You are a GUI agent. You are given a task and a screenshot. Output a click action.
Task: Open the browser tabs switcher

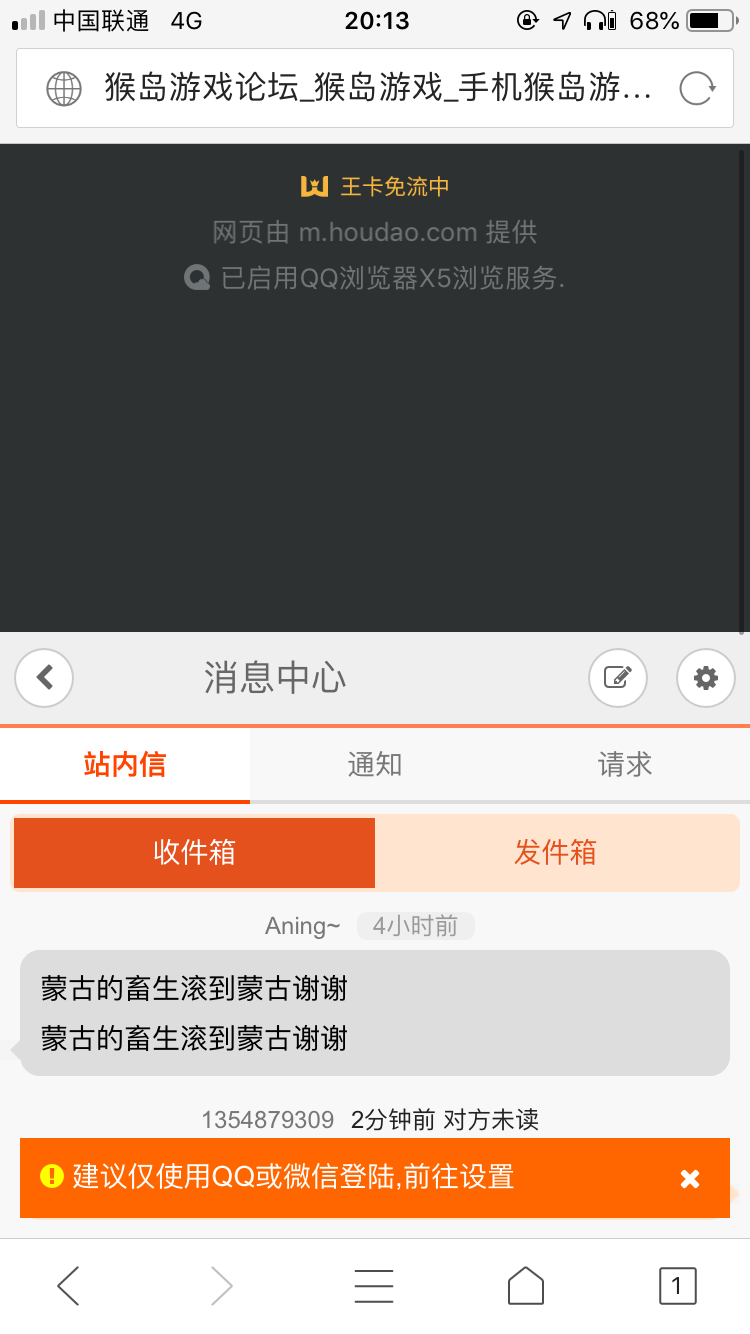[x=677, y=1285]
